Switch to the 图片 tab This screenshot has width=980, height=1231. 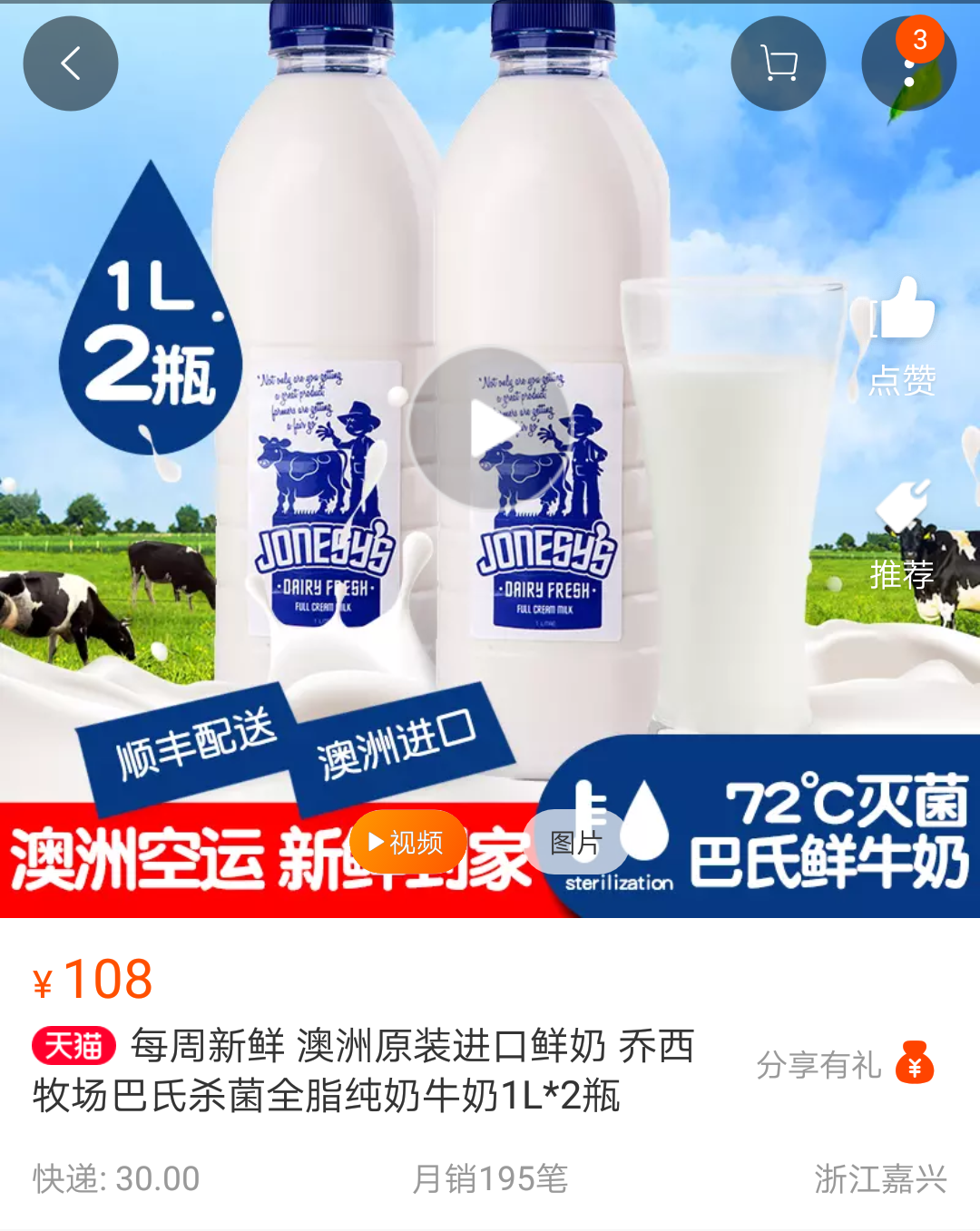tap(575, 842)
